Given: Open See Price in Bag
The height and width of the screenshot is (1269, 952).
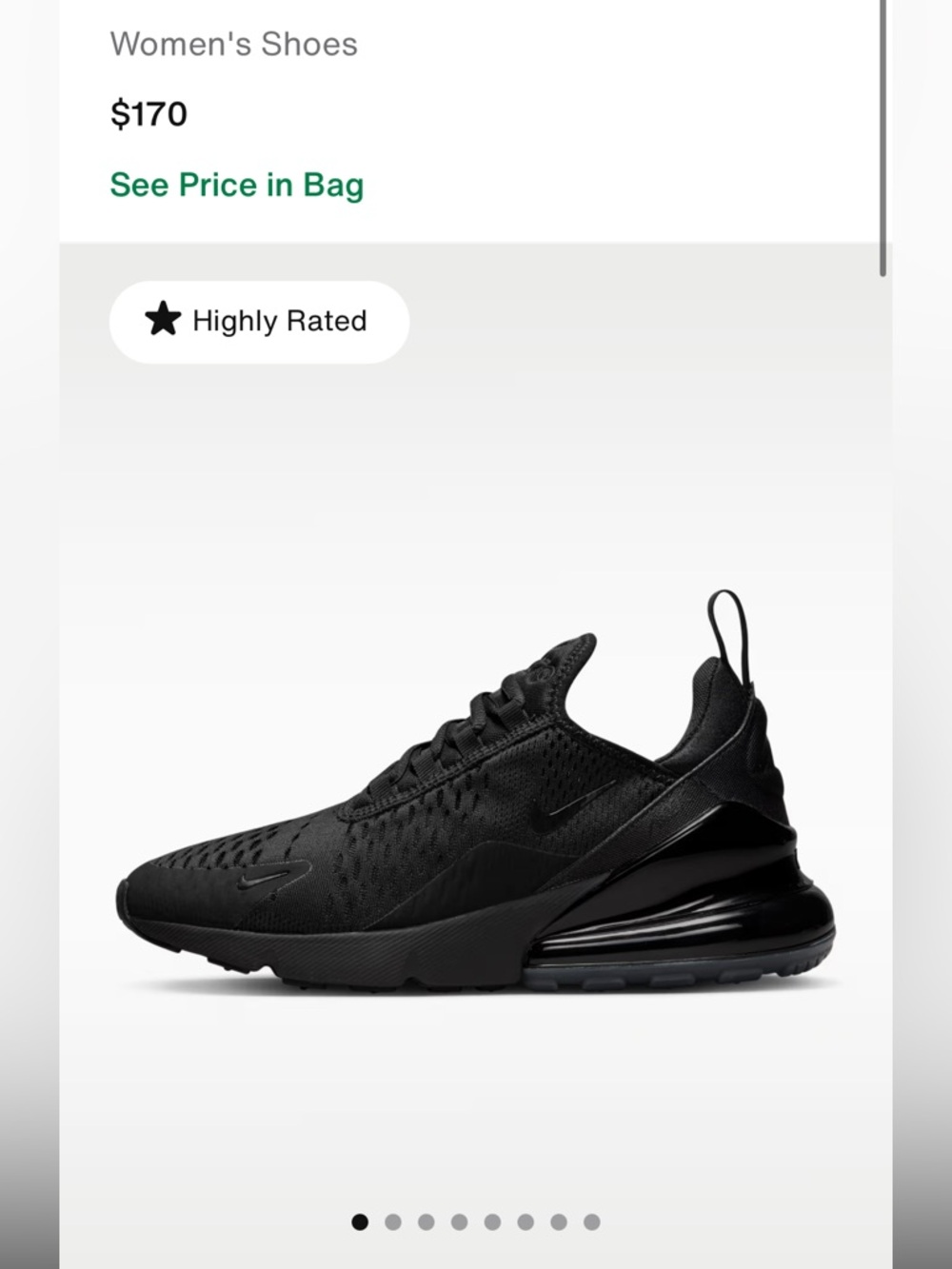Looking at the screenshot, I should click(236, 185).
